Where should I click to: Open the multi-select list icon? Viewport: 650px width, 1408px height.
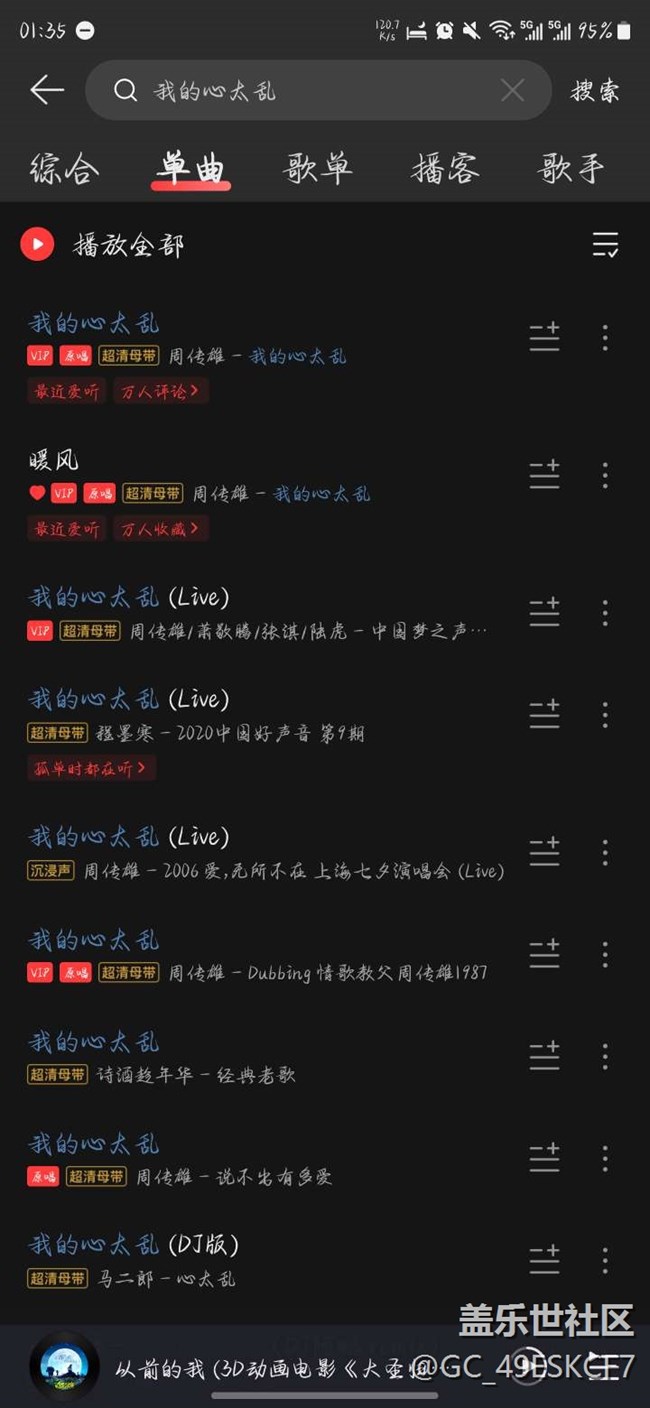[605, 245]
